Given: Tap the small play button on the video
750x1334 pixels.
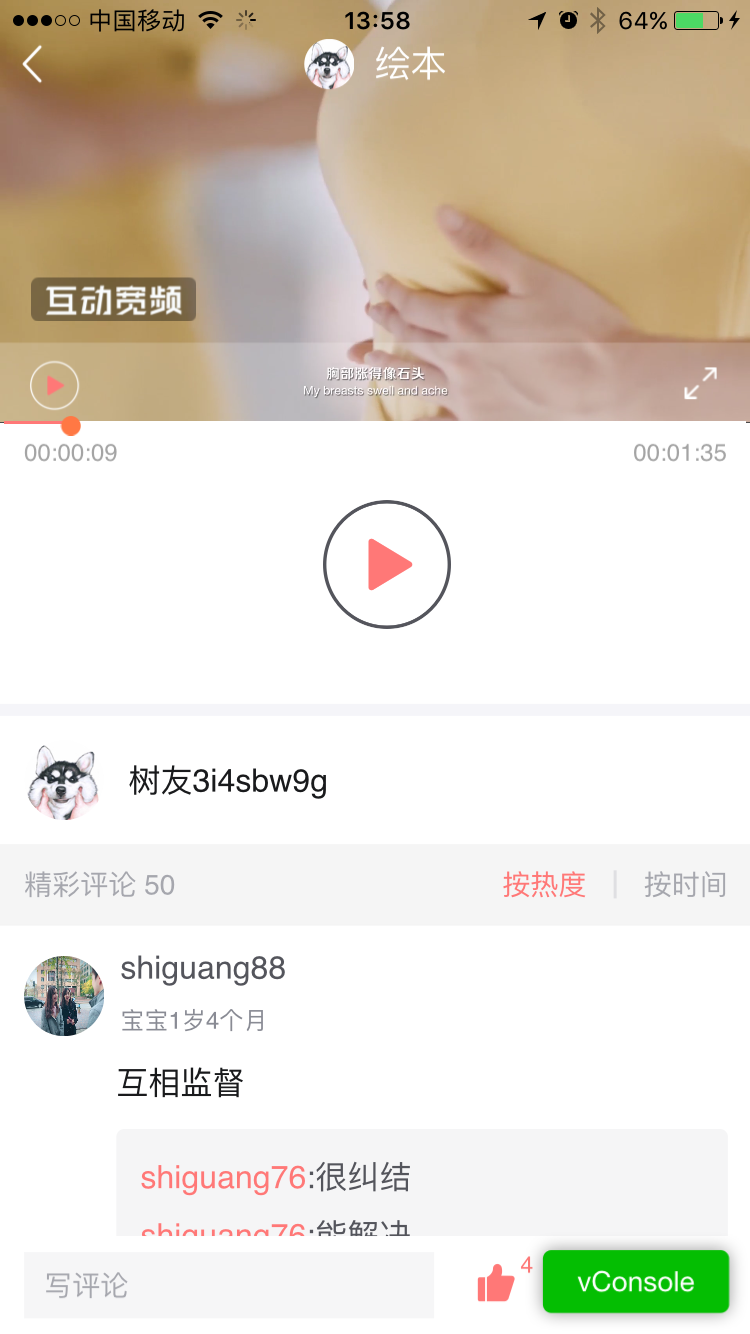Looking at the screenshot, I should 54,385.
